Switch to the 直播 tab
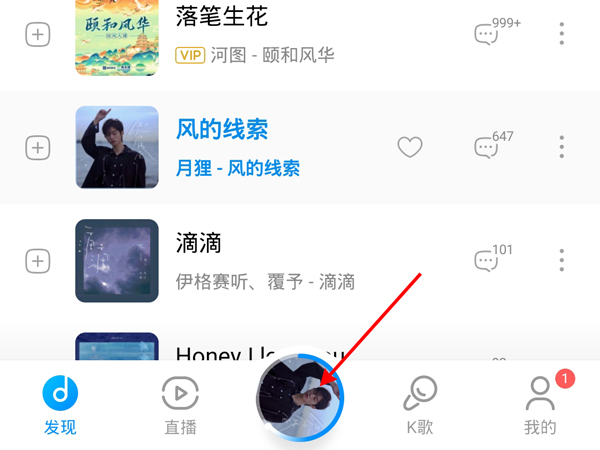 pyautogui.click(x=180, y=405)
